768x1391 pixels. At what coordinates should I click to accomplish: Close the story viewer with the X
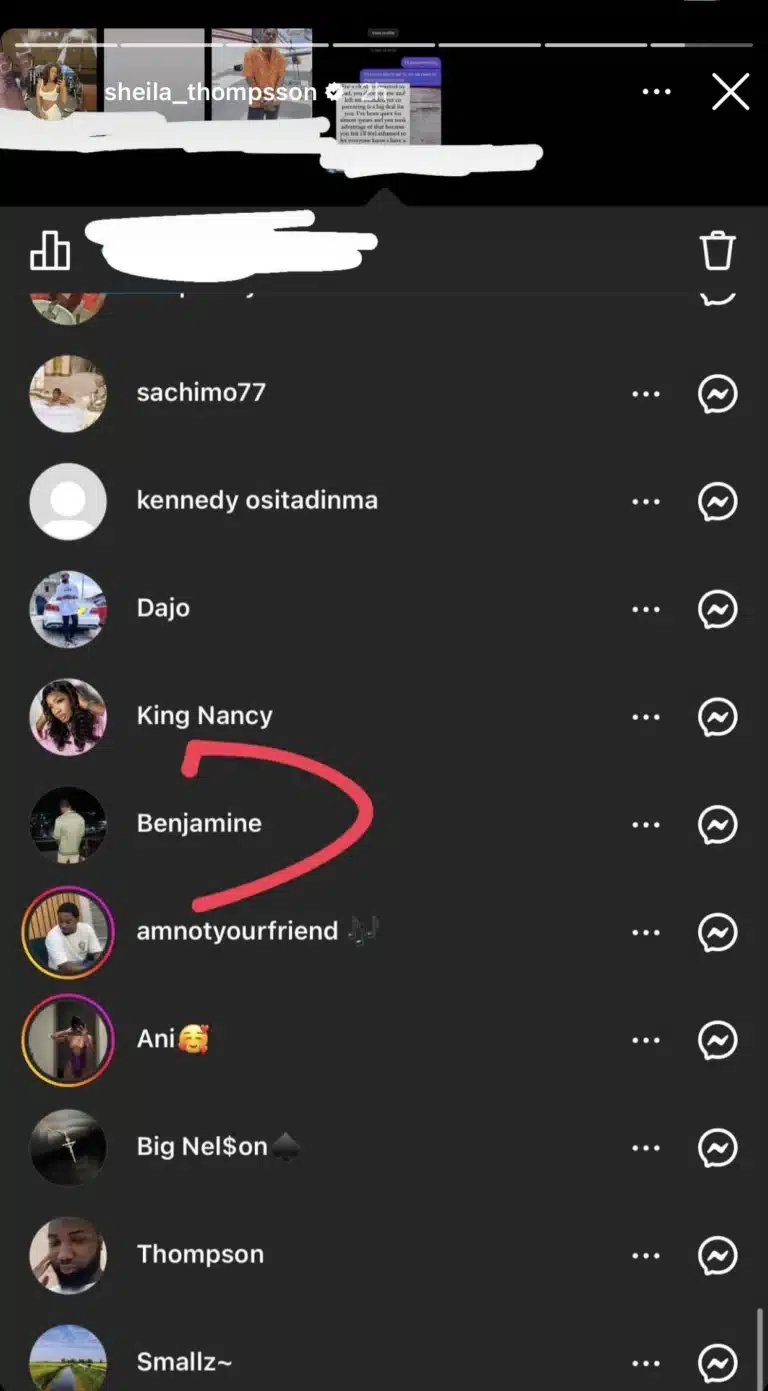(730, 92)
